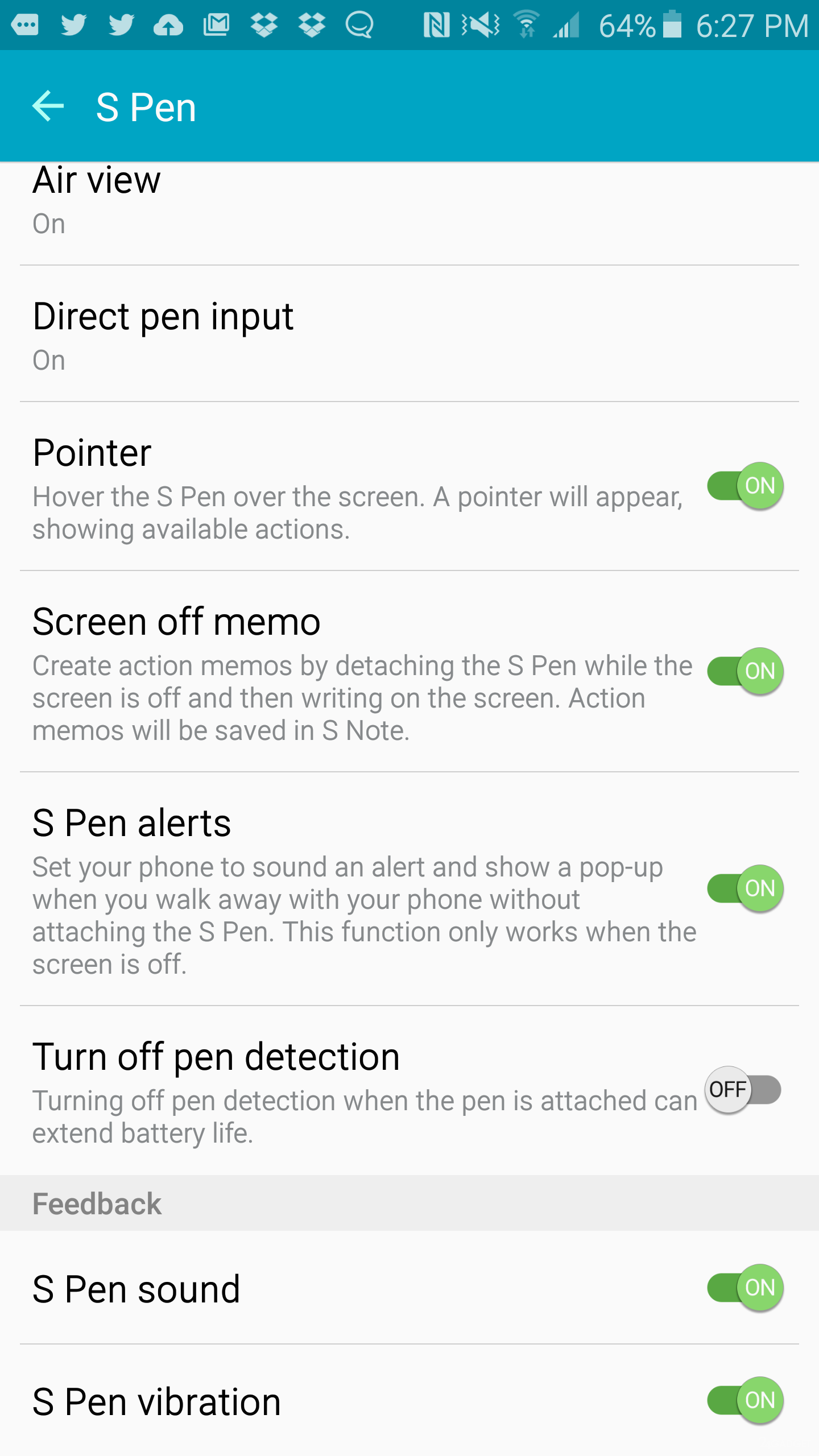Enable Turn off pen detection
The height and width of the screenshot is (1456, 819).
pos(743,1090)
